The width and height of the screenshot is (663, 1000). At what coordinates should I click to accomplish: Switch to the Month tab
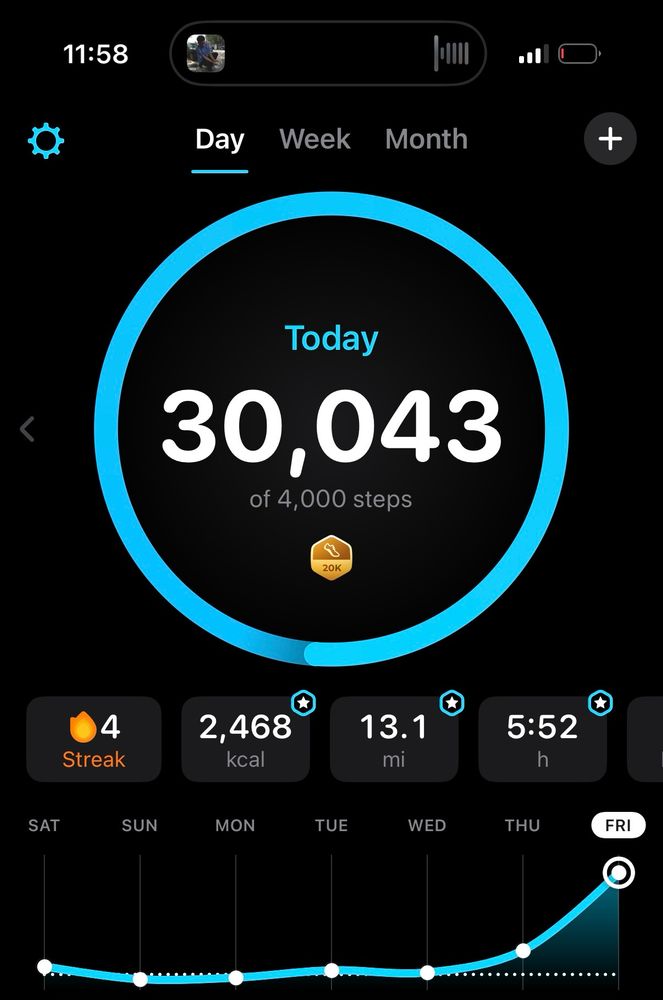point(426,139)
